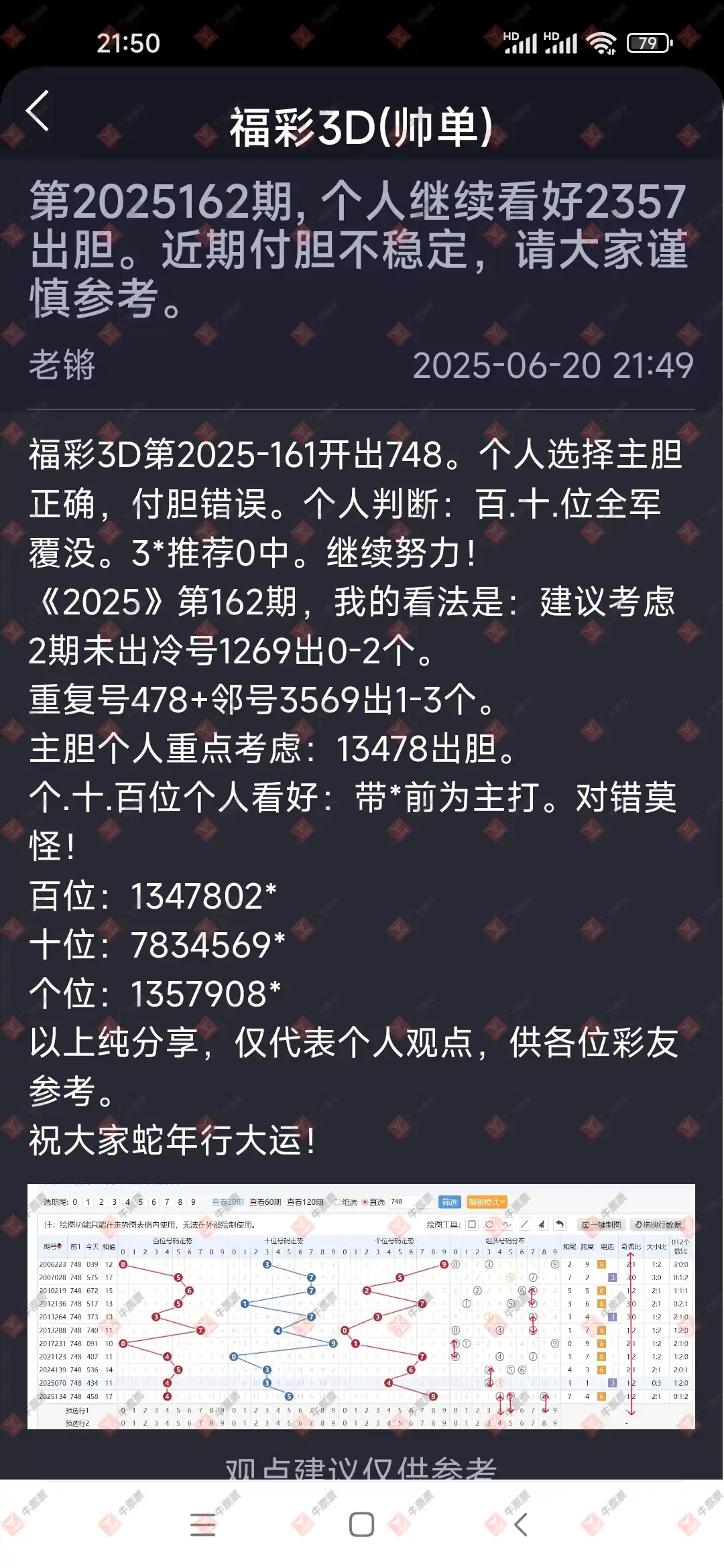This screenshot has width=724, height=1568.
Task: Tap the system back button
Action: click(521, 1524)
